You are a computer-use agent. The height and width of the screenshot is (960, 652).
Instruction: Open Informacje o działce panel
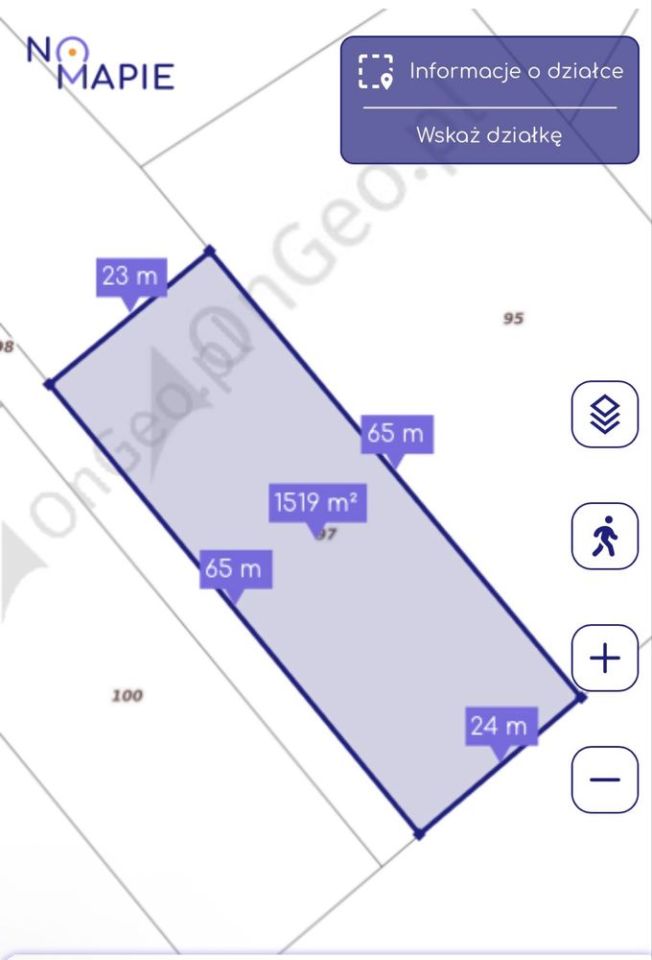tap(490, 72)
